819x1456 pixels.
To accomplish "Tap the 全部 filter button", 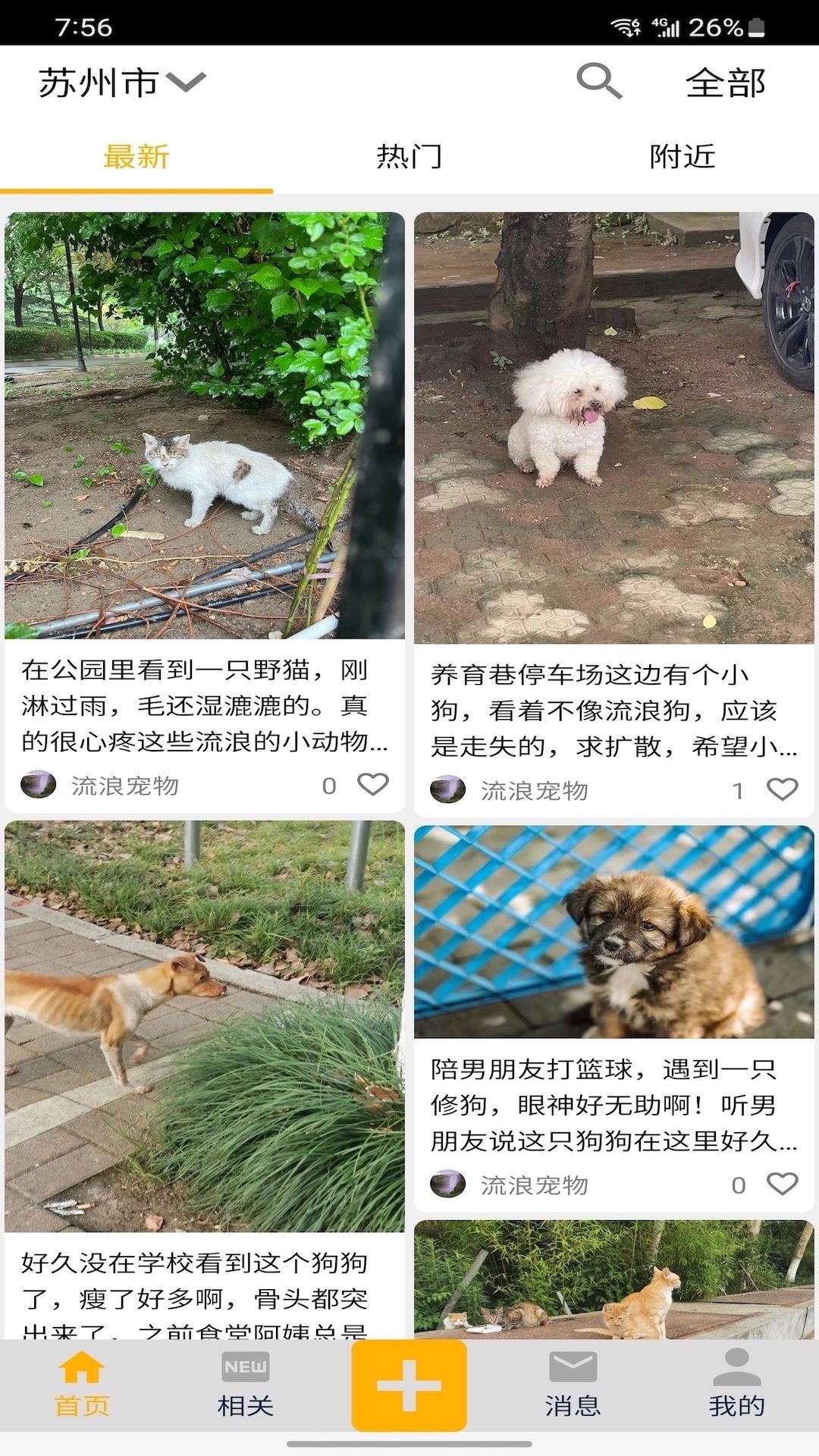I will [x=725, y=82].
